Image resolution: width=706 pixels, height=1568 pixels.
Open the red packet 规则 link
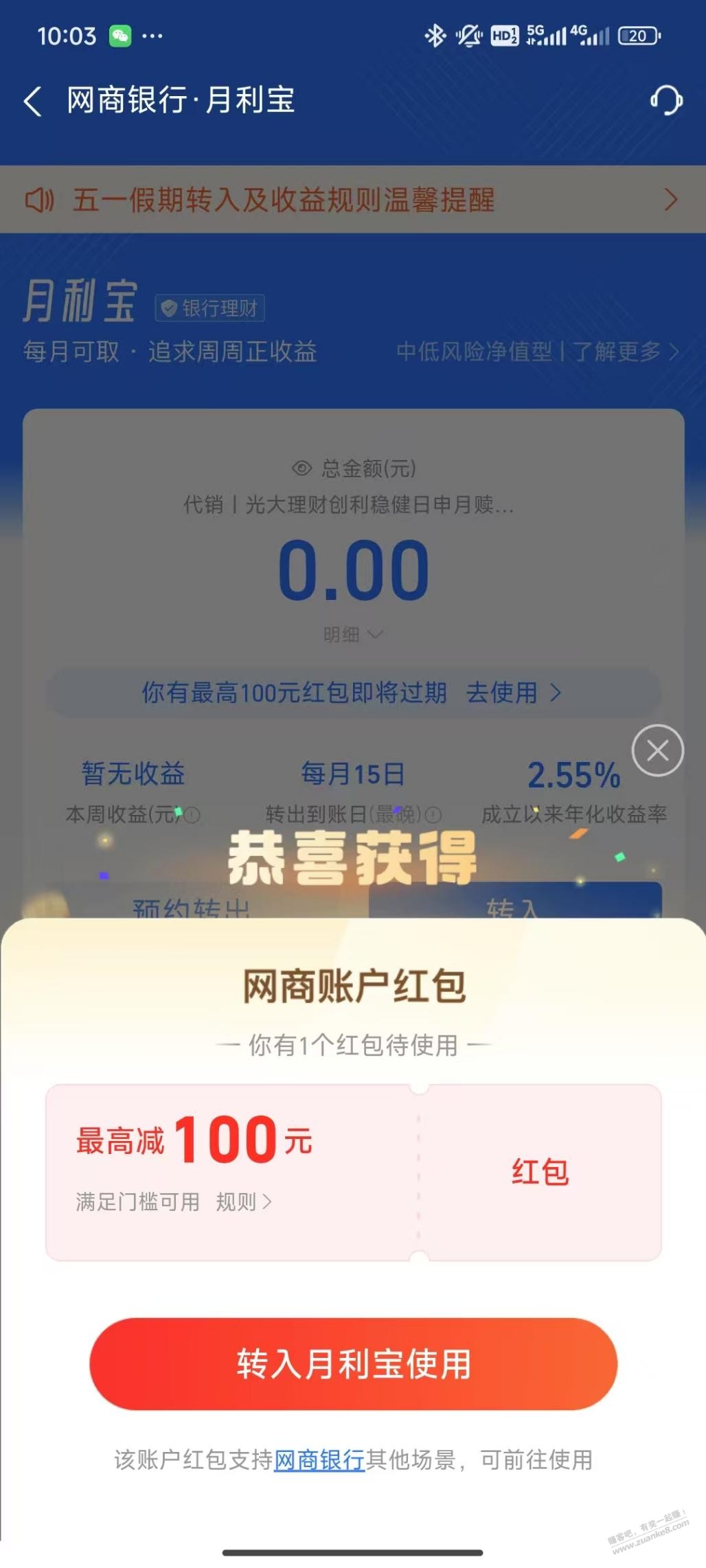244,1201
